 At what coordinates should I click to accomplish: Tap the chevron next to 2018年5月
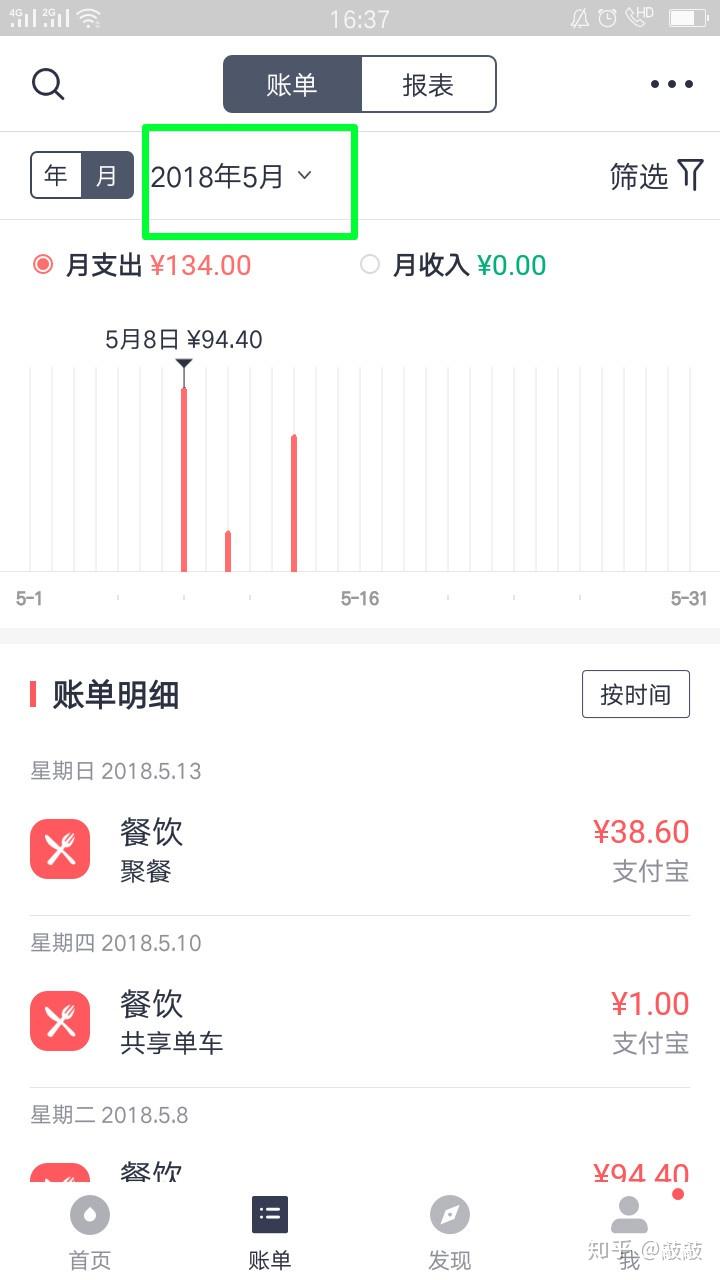tap(305, 175)
